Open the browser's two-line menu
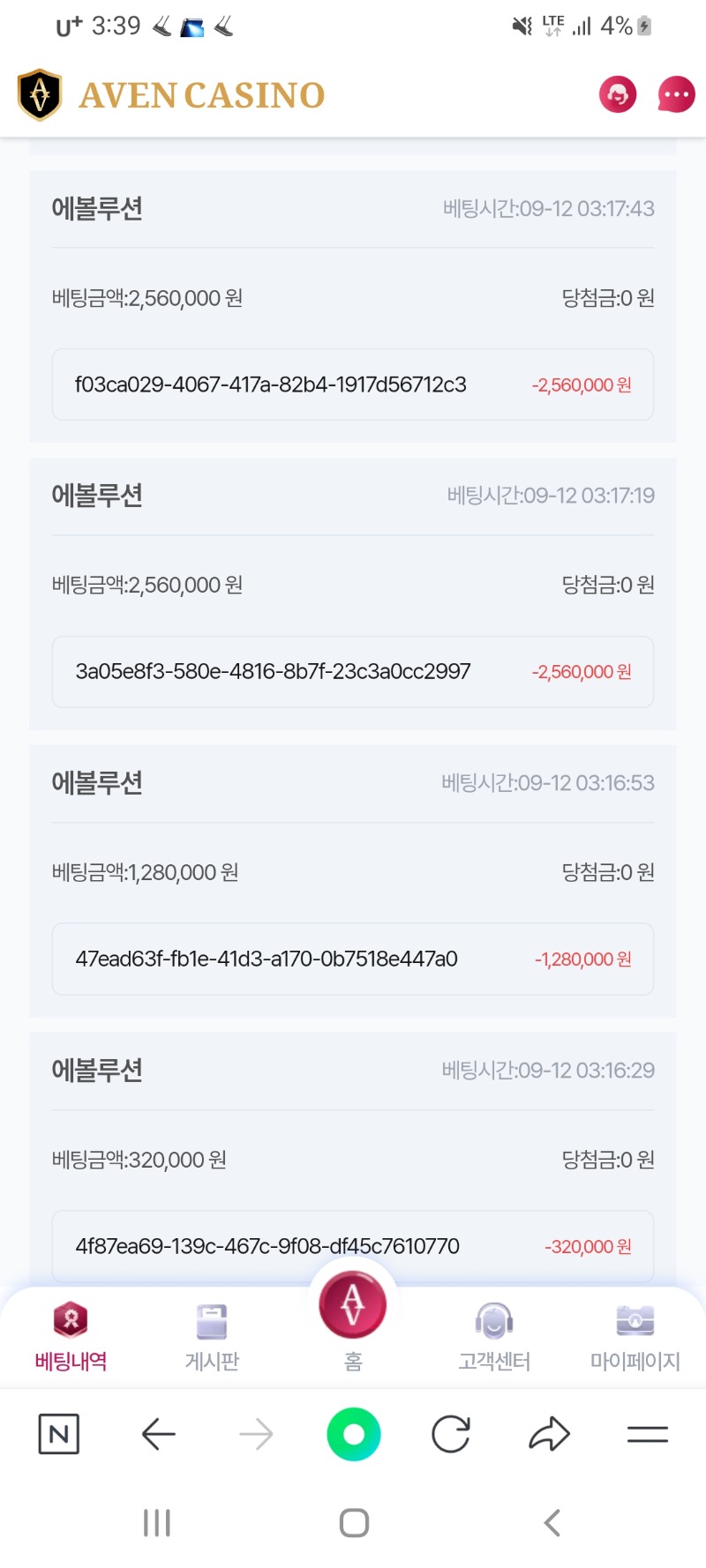Image resolution: width=706 pixels, height=1568 pixels. pyautogui.click(x=648, y=1435)
